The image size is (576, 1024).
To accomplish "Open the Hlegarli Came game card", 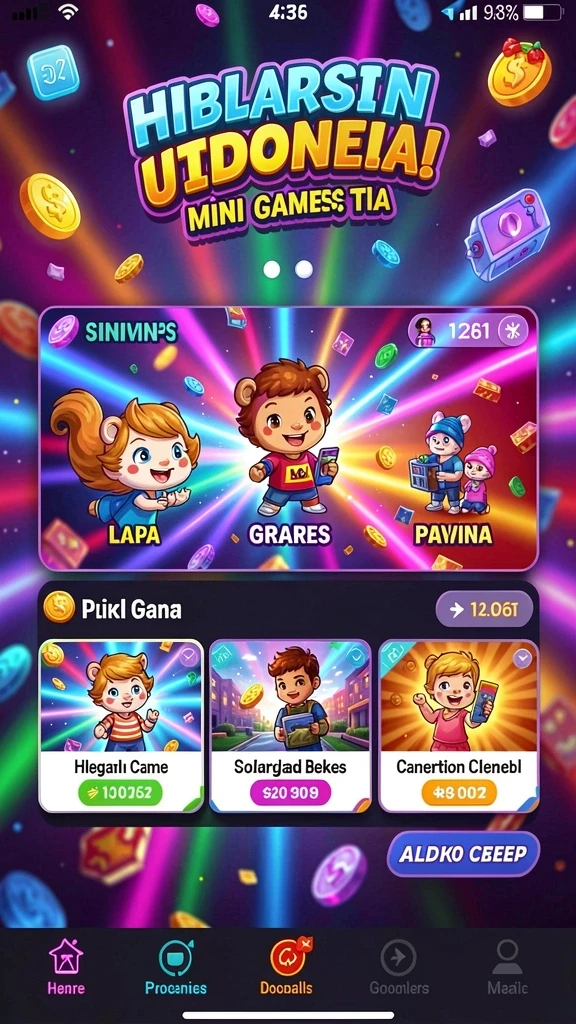I will 121,726.
